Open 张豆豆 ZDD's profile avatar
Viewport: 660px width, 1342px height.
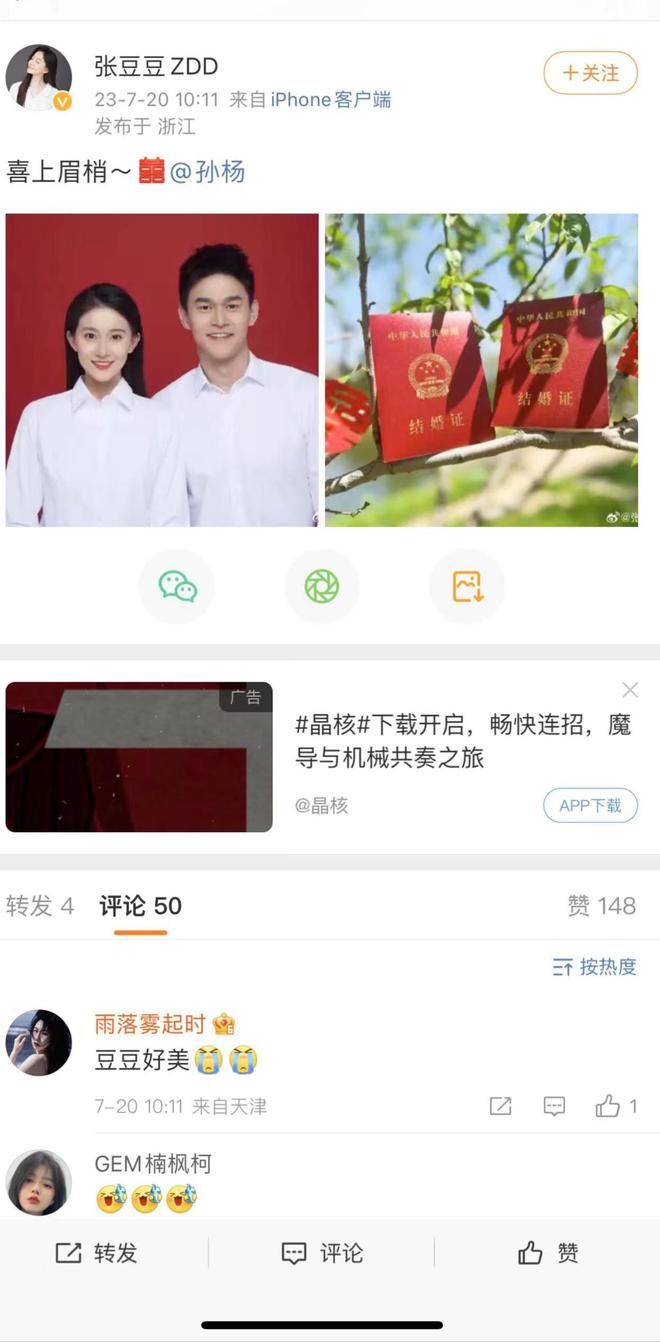(39, 77)
